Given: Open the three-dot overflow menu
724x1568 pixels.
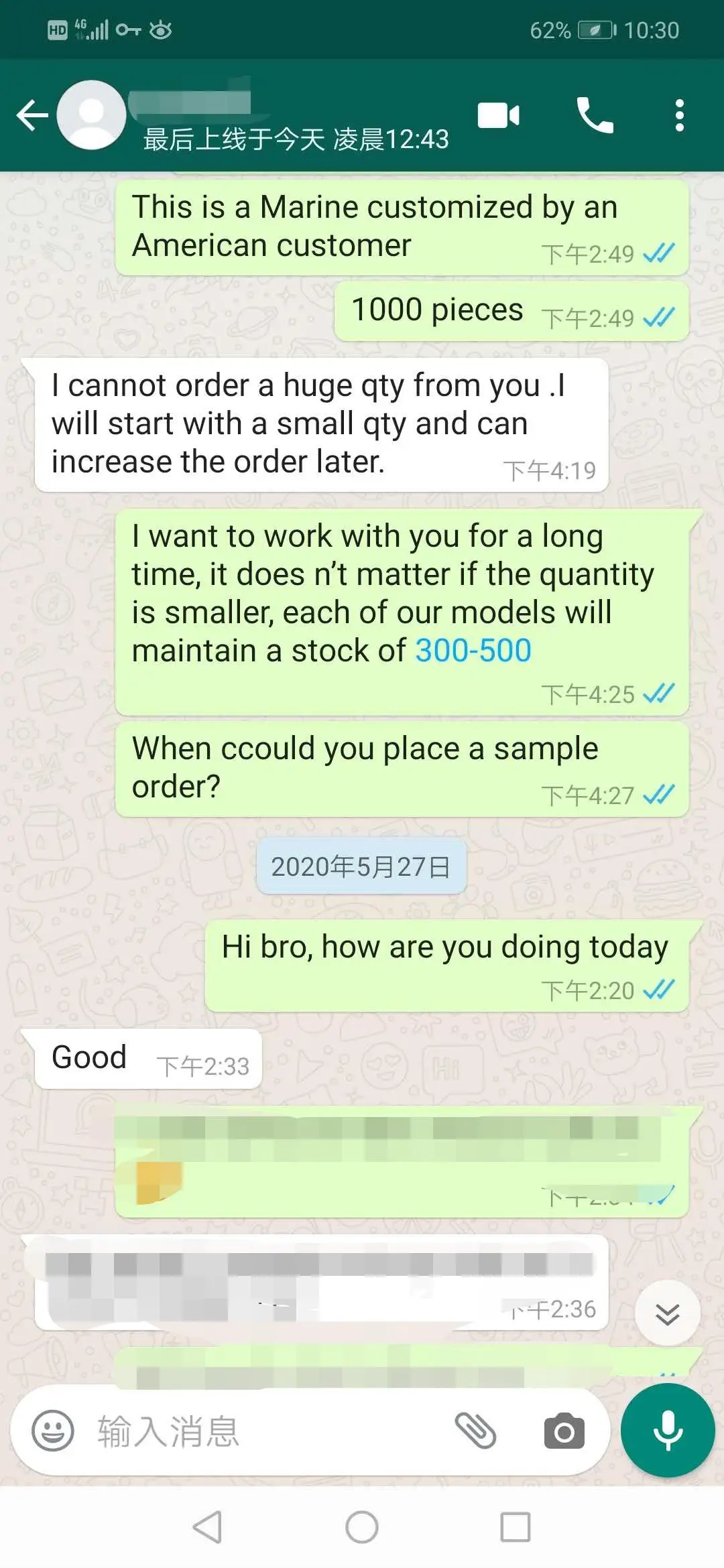Looking at the screenshot, I should tap(679, 115).
